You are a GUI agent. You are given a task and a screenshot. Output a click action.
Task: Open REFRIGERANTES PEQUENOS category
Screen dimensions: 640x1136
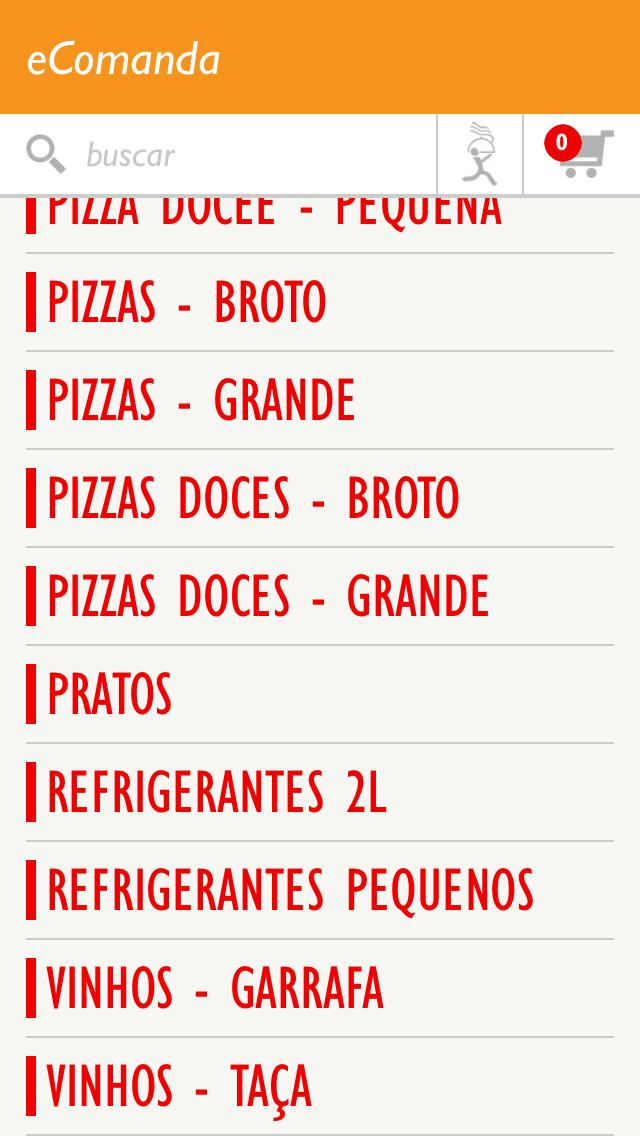(x=320, y=890)
